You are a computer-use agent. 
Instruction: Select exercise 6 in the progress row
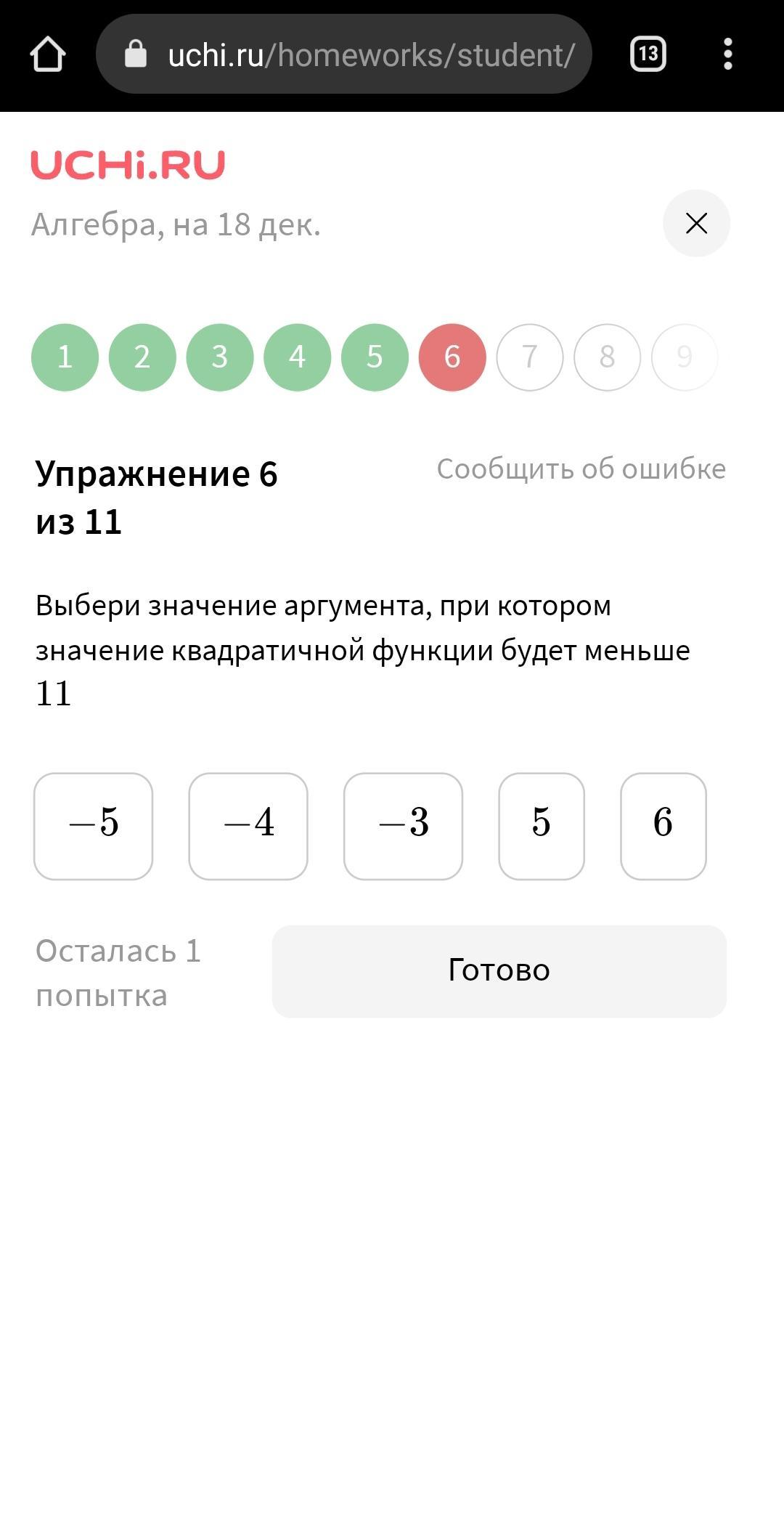point(452,357)
